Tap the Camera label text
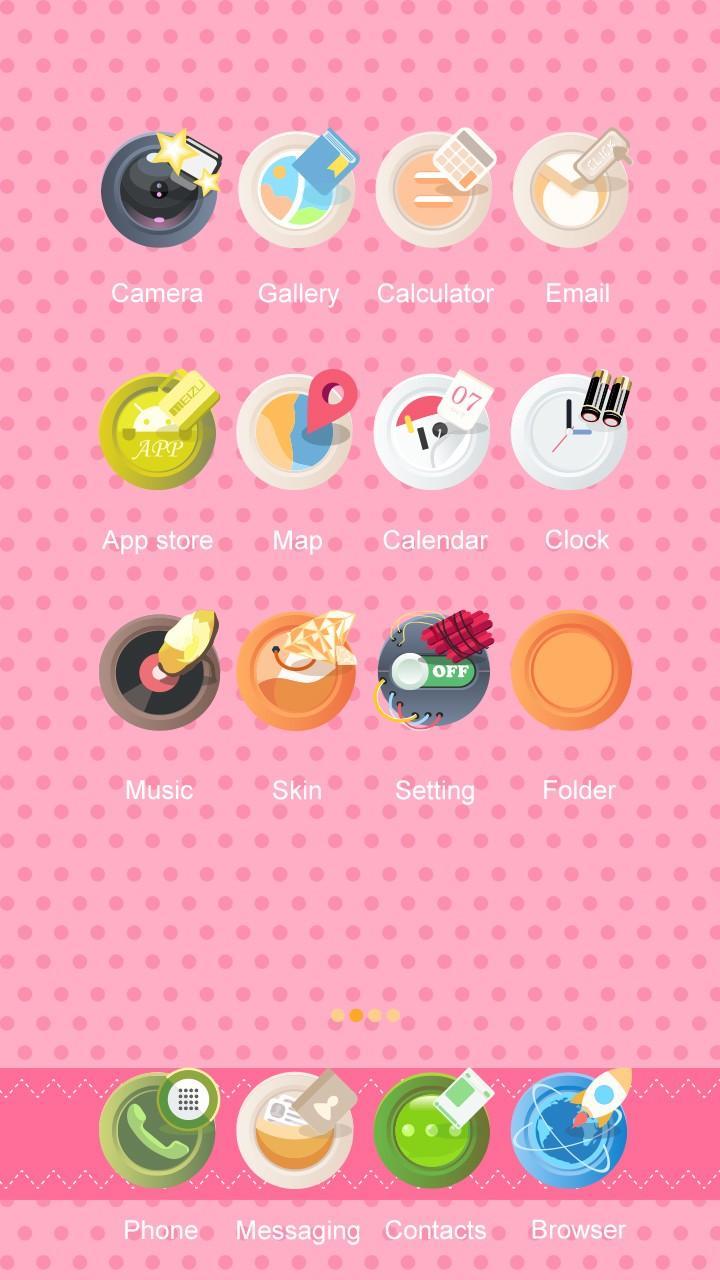 point(158,293)
